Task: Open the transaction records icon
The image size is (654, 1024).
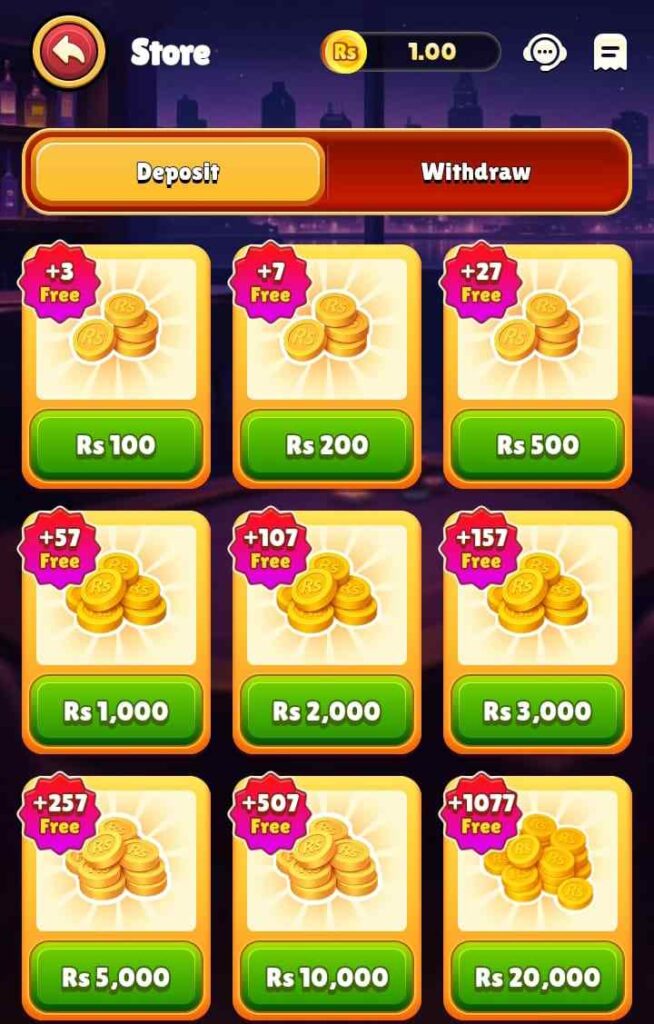Action: [x=609, y=52]
